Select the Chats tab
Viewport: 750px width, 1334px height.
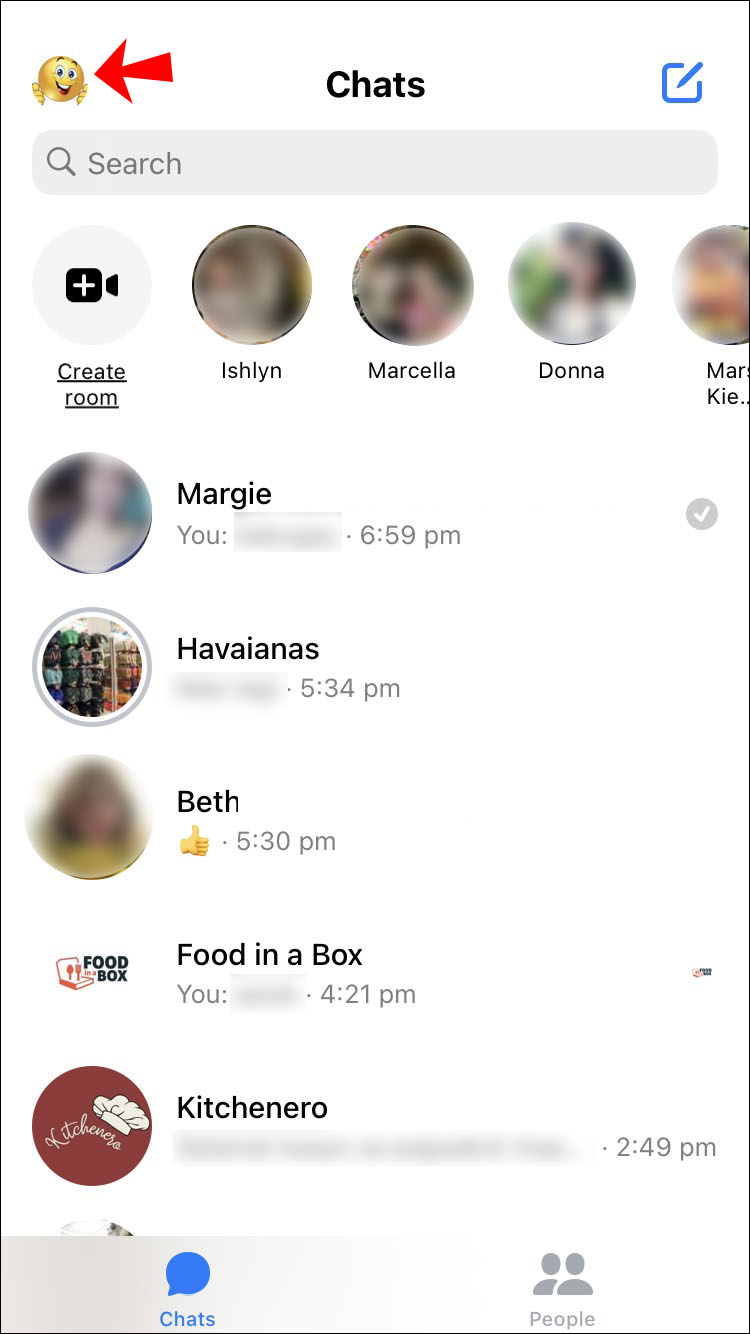(187, 1288)
